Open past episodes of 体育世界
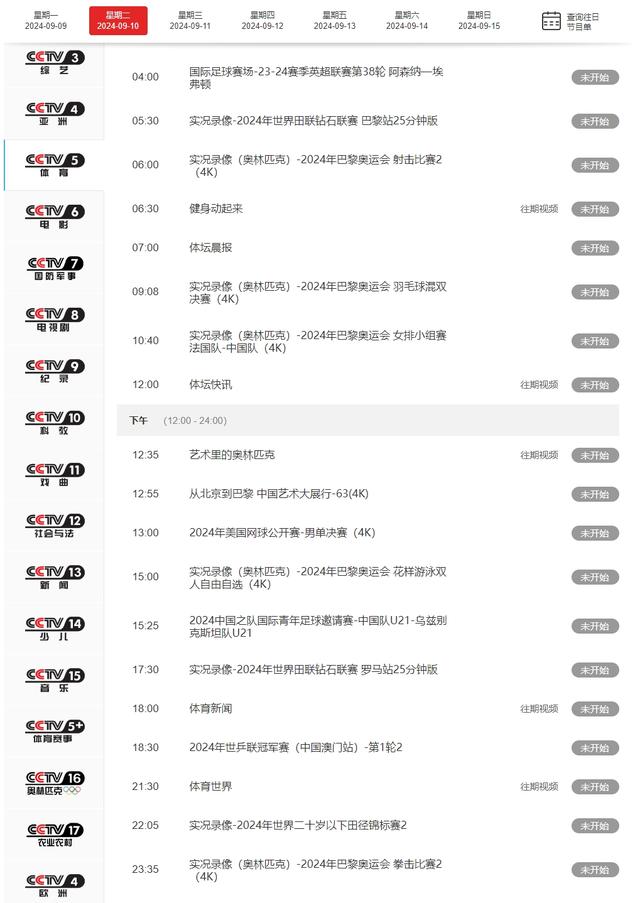The image size is (640, 903). [539, 787]
